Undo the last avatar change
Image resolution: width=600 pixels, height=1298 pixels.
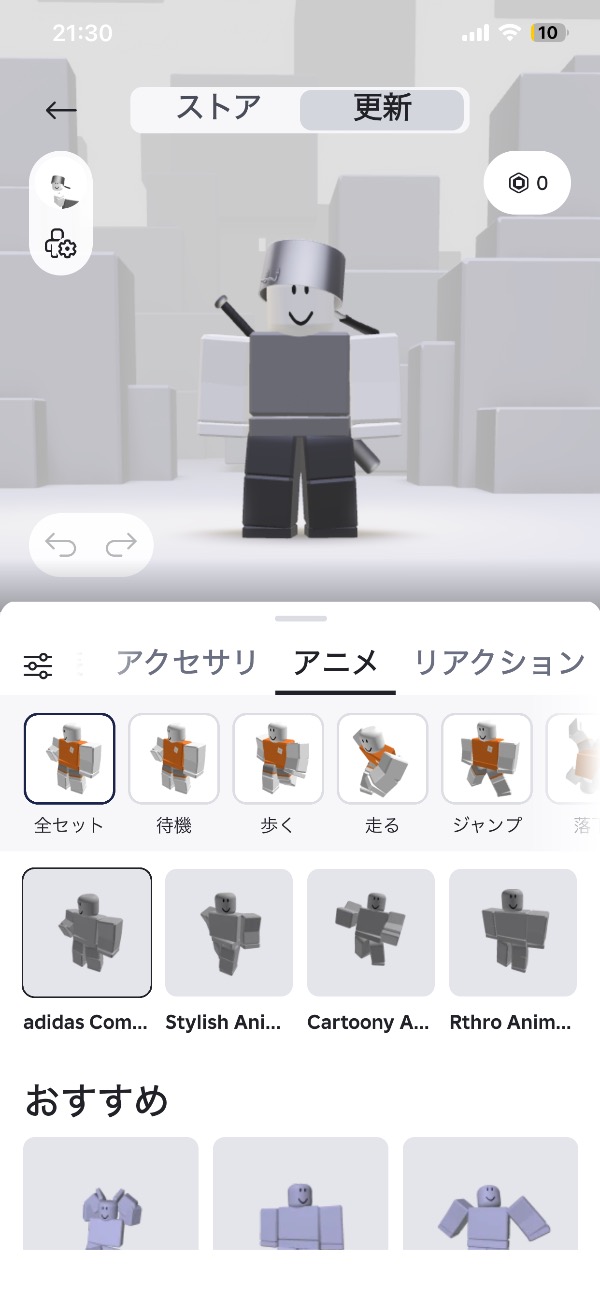pyautogui.click(x=61, y=545)
